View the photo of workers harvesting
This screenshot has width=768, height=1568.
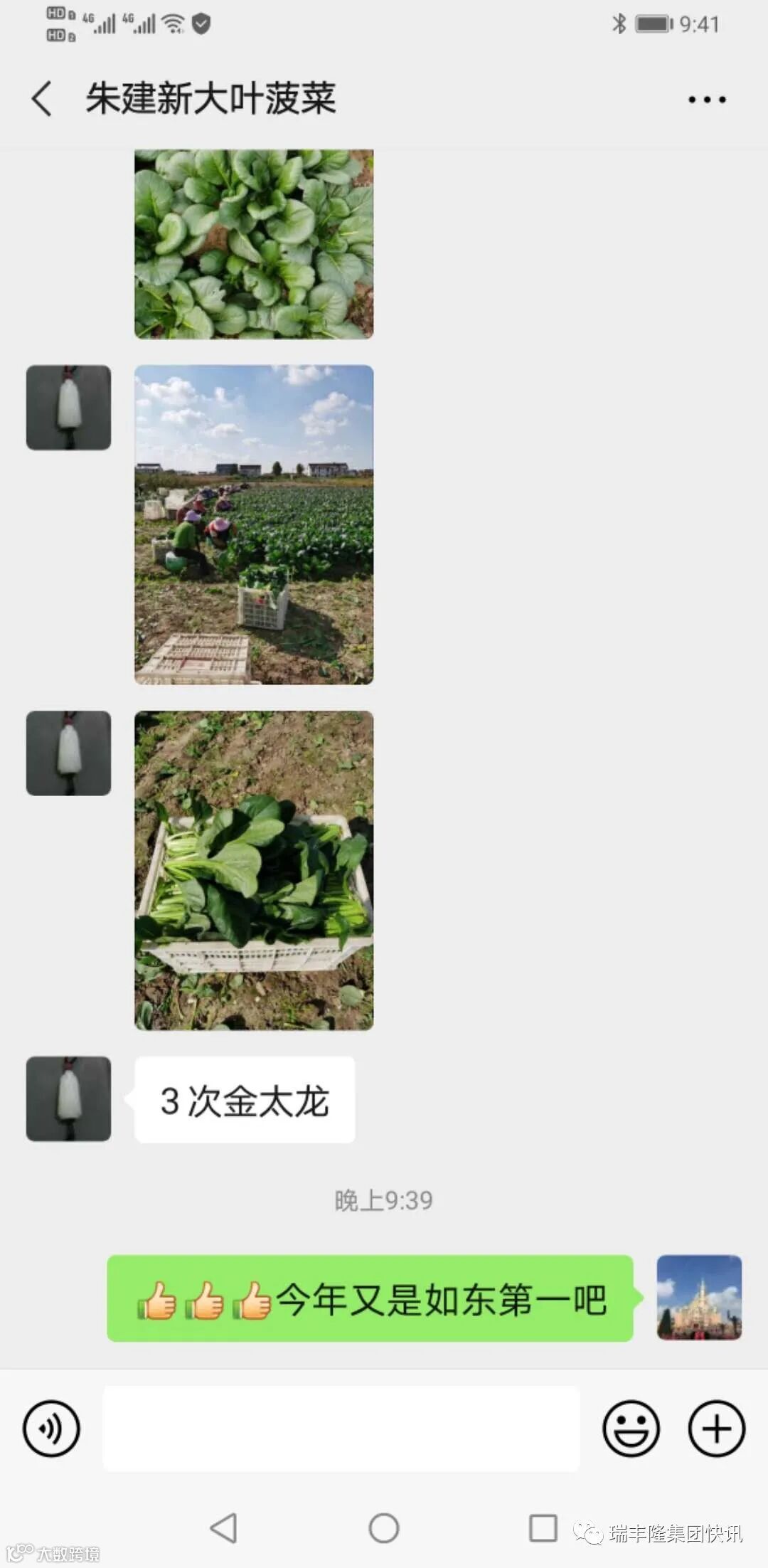(x=254, y=524)
